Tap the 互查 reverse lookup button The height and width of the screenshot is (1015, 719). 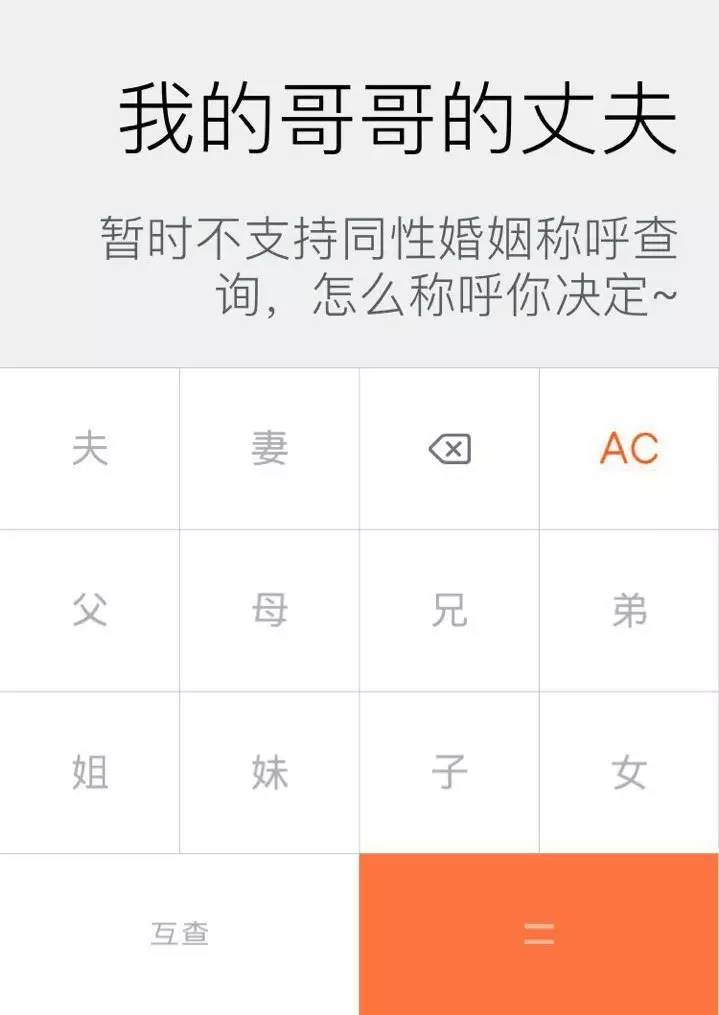[x=180, y=934]
